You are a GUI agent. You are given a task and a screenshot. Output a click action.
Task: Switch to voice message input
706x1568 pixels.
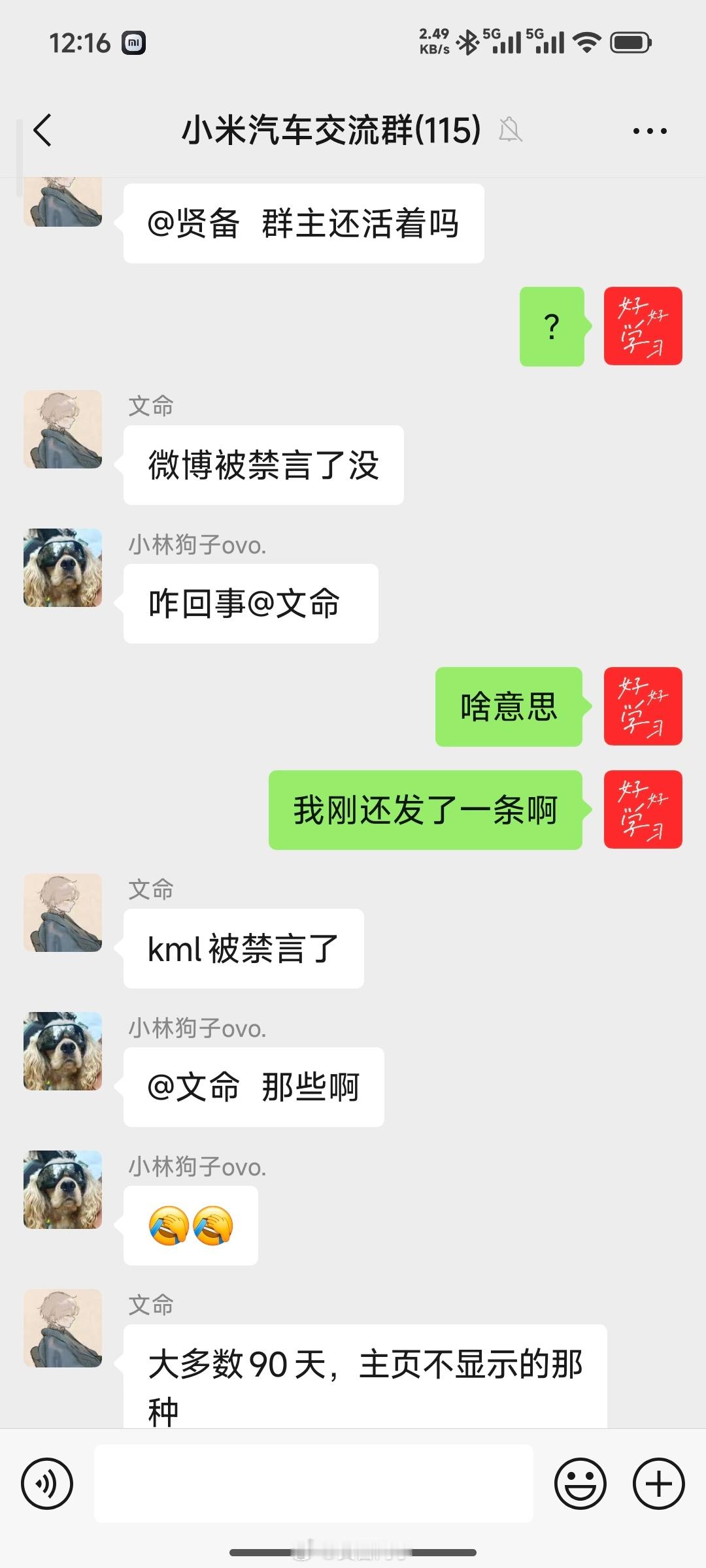click(x=46, y=1483)
